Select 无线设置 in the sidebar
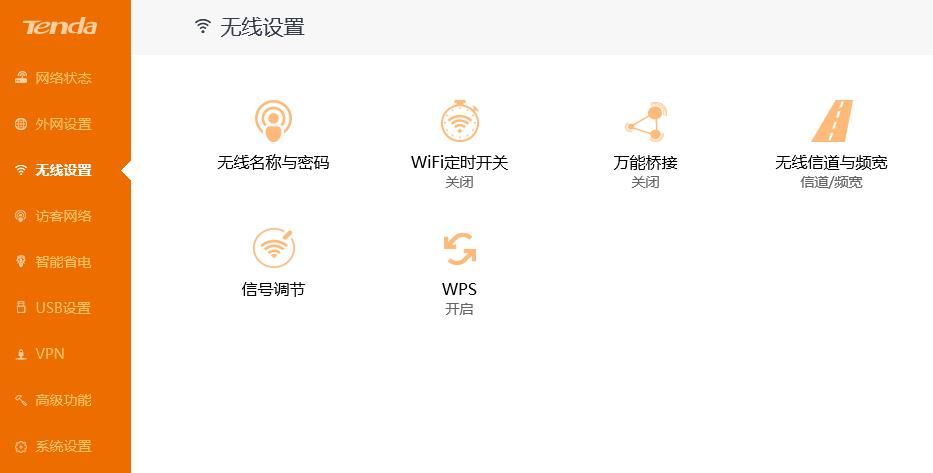This screenshot has width=933, height=473. click(x=62, y=170)
